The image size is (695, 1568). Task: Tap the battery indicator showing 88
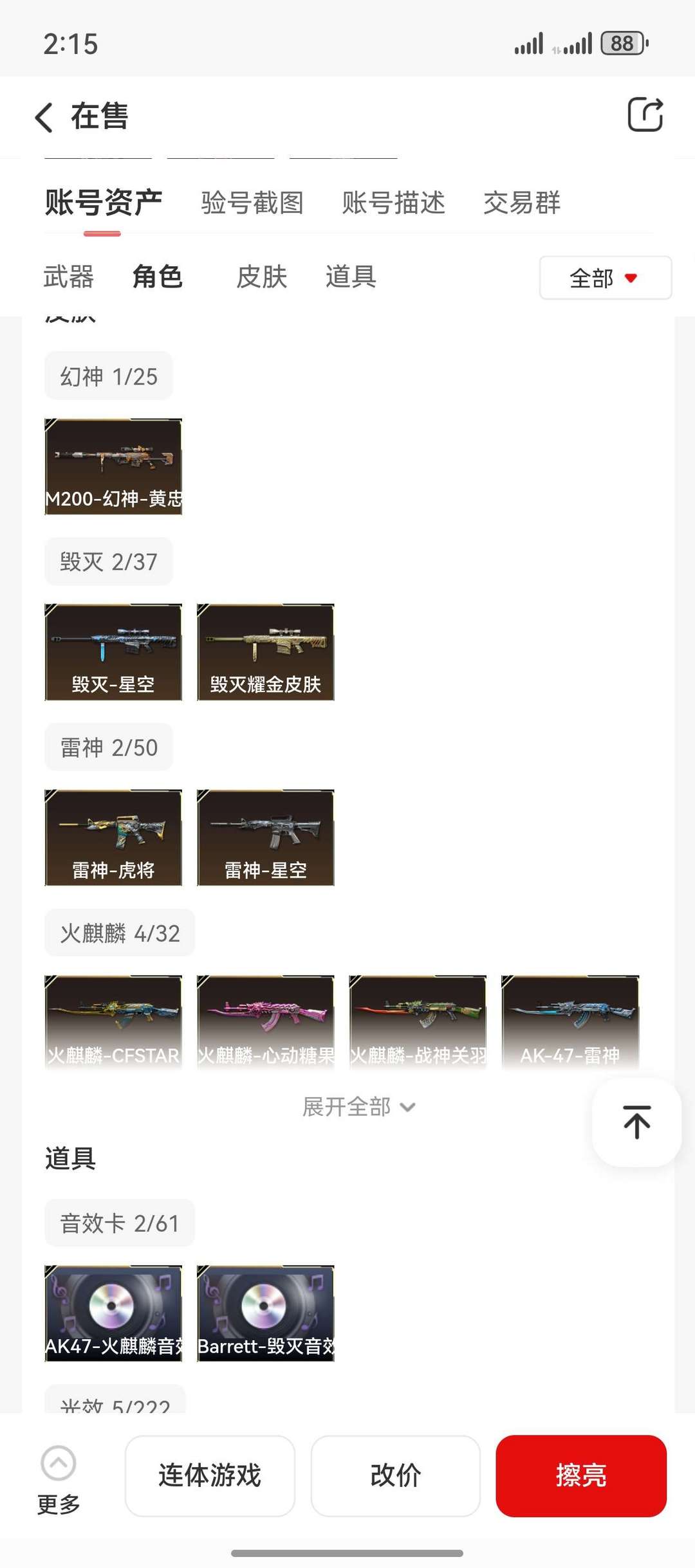point(622,42)
